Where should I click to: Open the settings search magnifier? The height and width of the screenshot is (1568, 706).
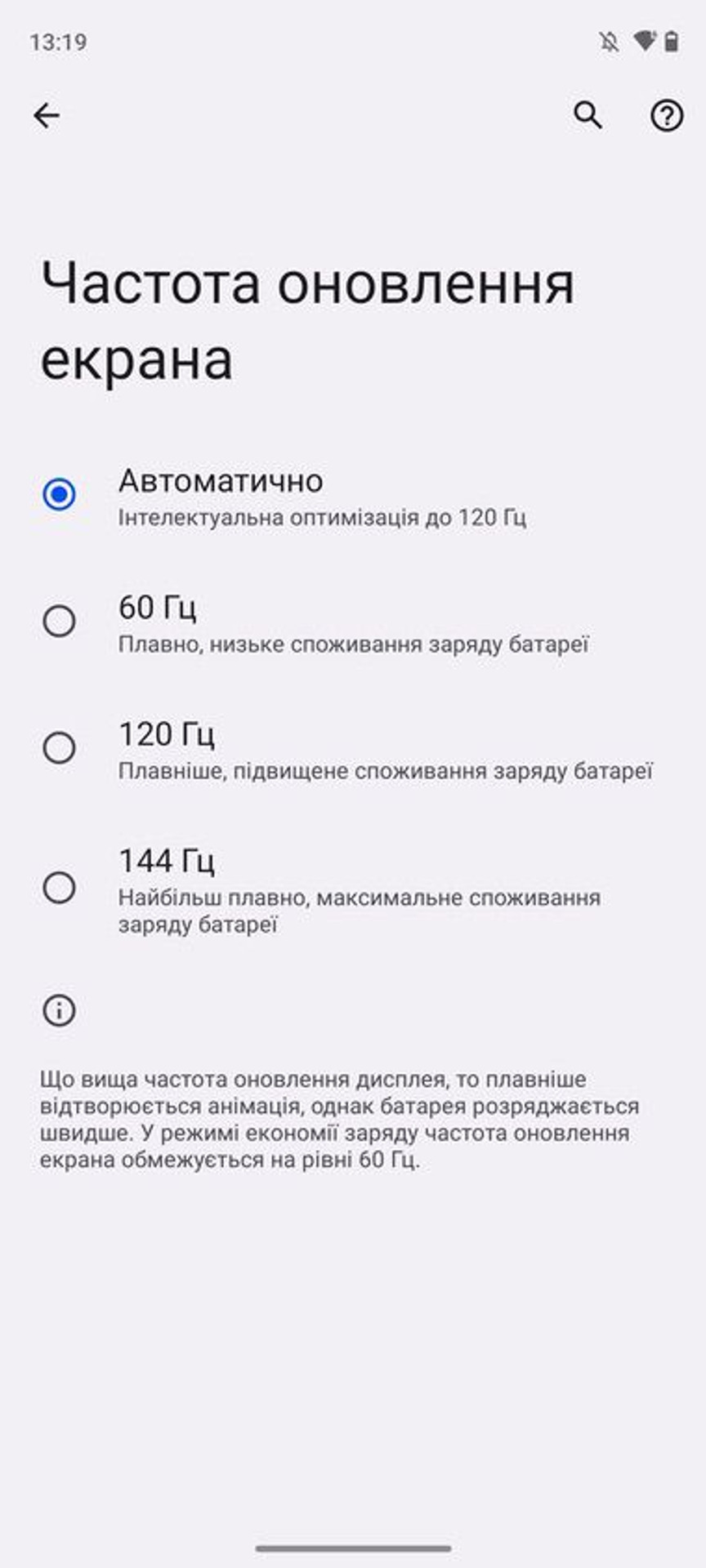point(588,116)
